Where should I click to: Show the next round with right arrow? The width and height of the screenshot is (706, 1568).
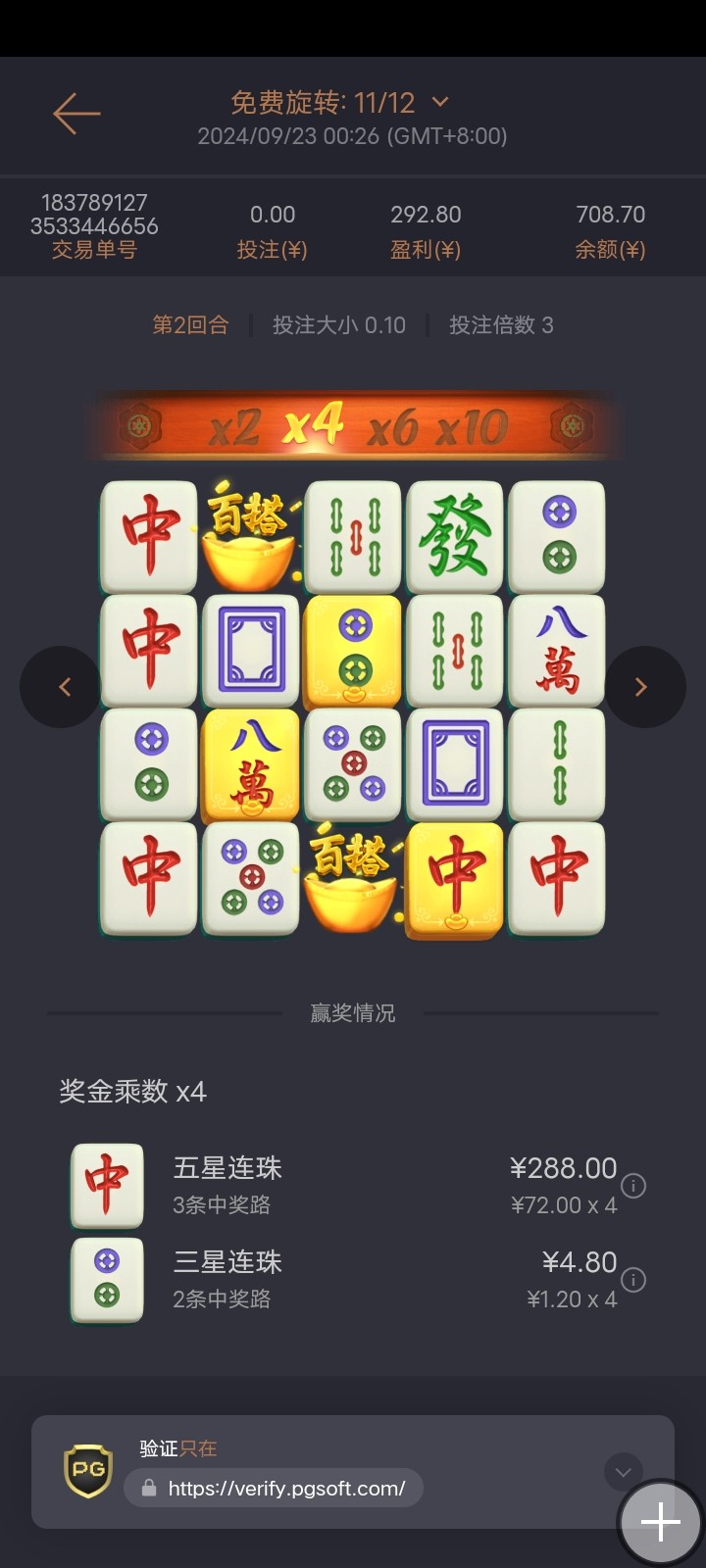(642, 687)
